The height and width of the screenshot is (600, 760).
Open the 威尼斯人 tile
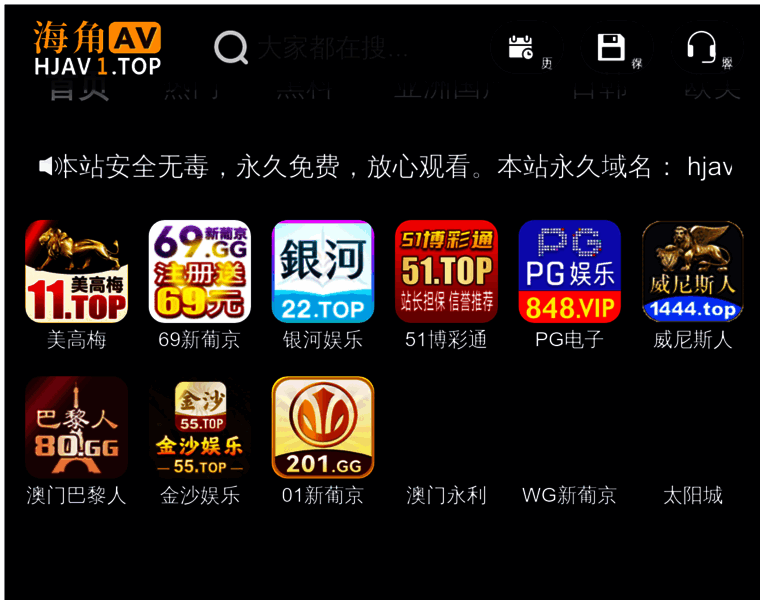tap(692, 272)
